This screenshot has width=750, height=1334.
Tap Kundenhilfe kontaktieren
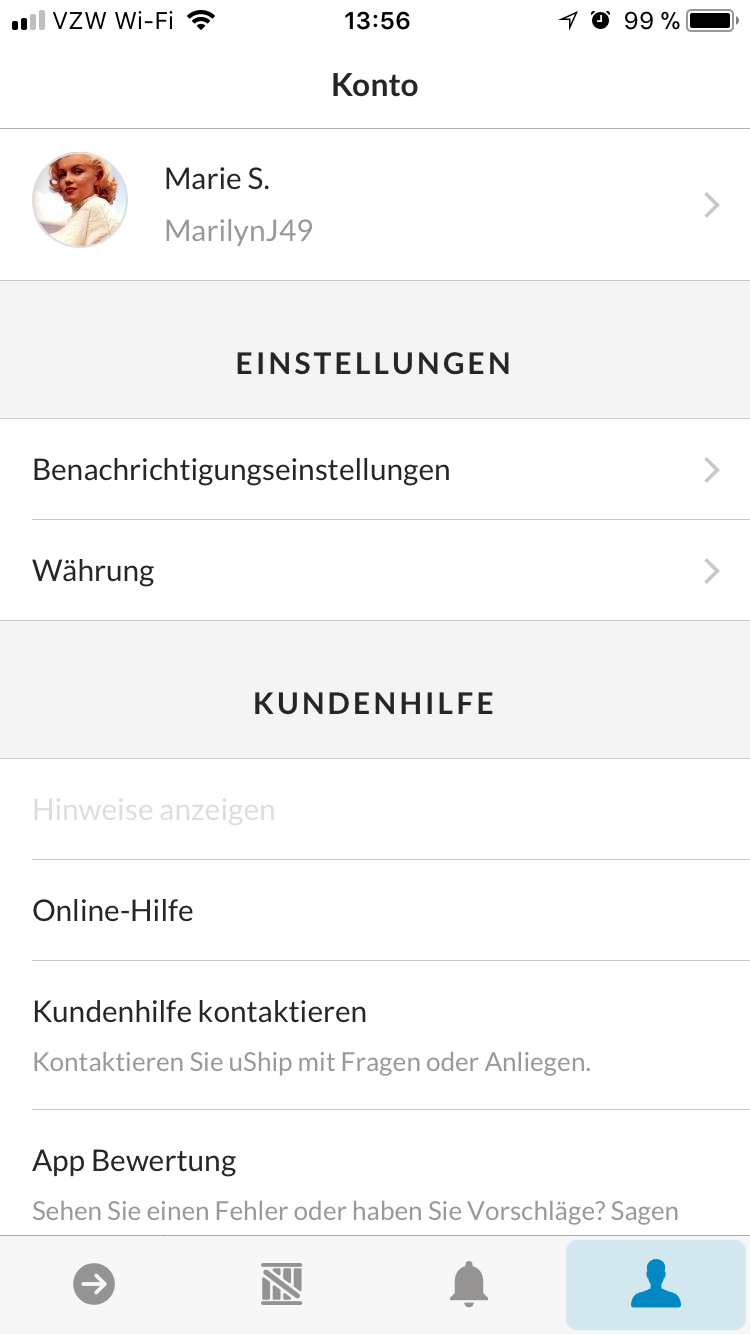pos(375,1034)
